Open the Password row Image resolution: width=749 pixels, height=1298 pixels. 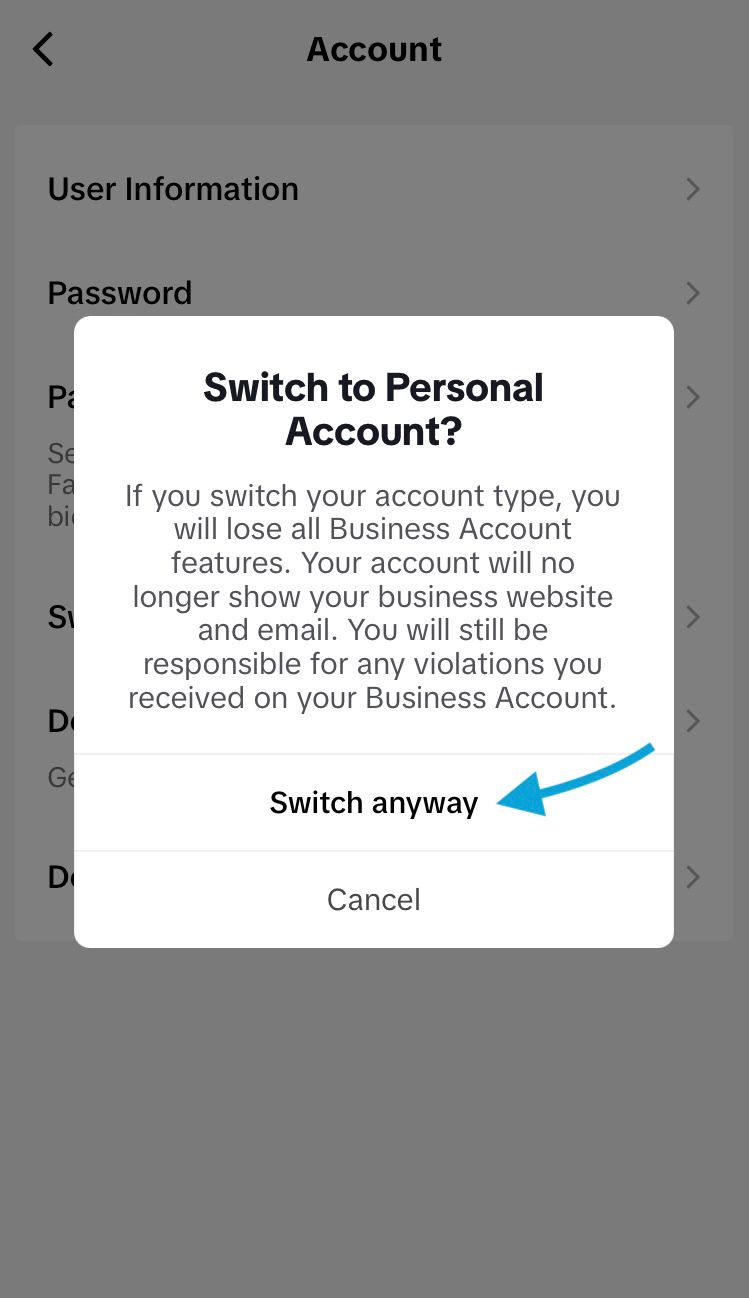coord(373,292)
